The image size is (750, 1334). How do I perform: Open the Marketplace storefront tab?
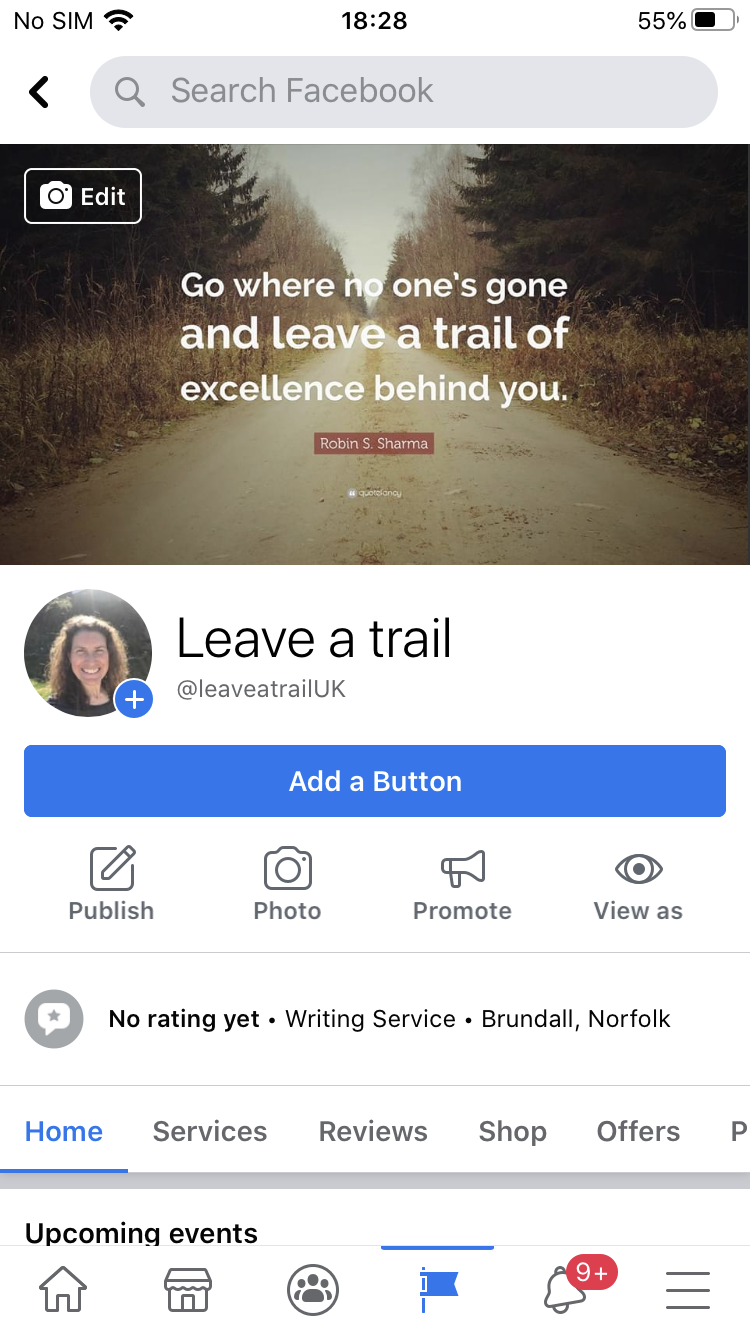[x=188, y=1290]
